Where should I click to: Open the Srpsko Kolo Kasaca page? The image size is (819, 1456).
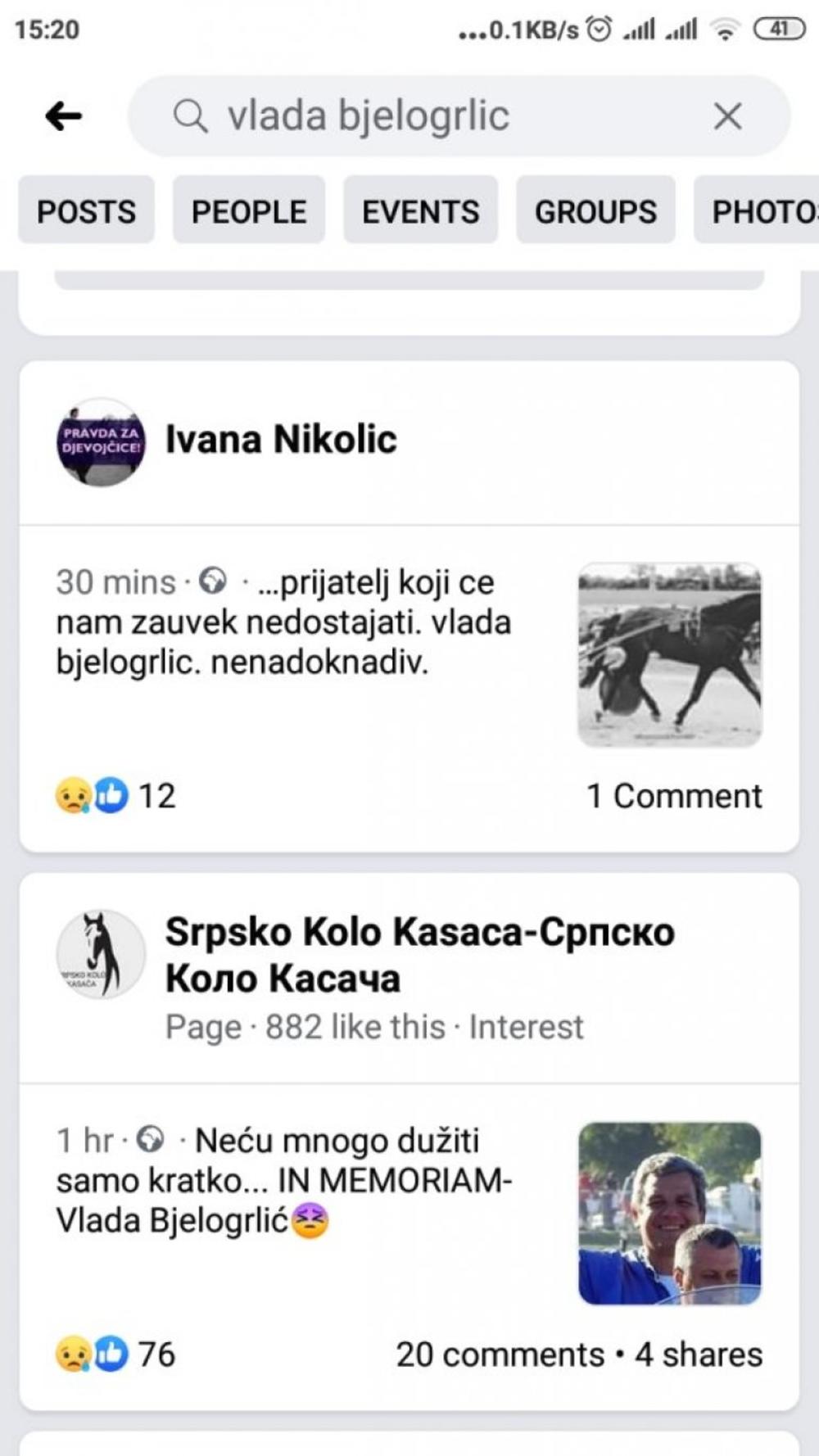[419, 955]
